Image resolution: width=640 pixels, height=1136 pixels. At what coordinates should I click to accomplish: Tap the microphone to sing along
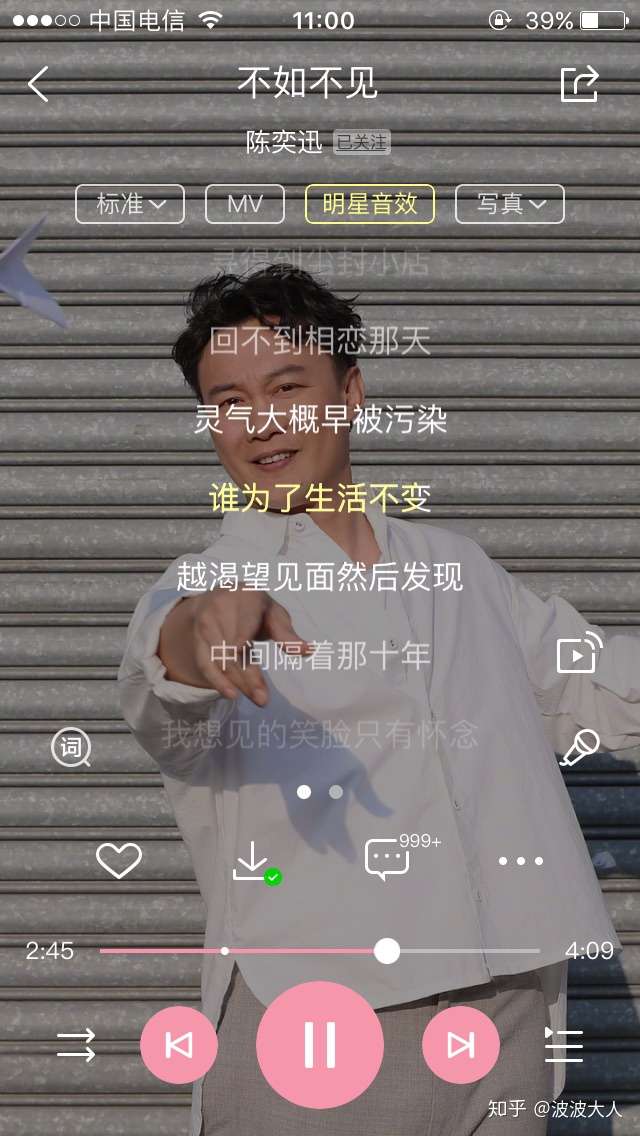click(x=580, y=748)
